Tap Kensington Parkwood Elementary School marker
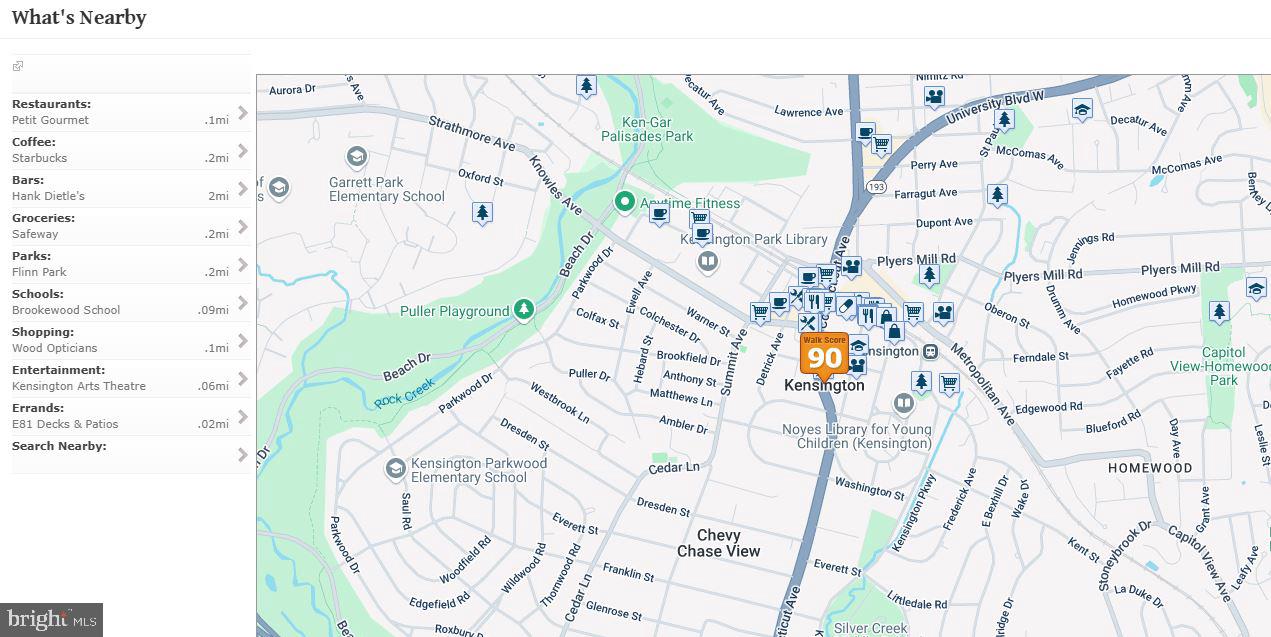The height and width of the screenshot is (637, 1271). coord(395,468)
